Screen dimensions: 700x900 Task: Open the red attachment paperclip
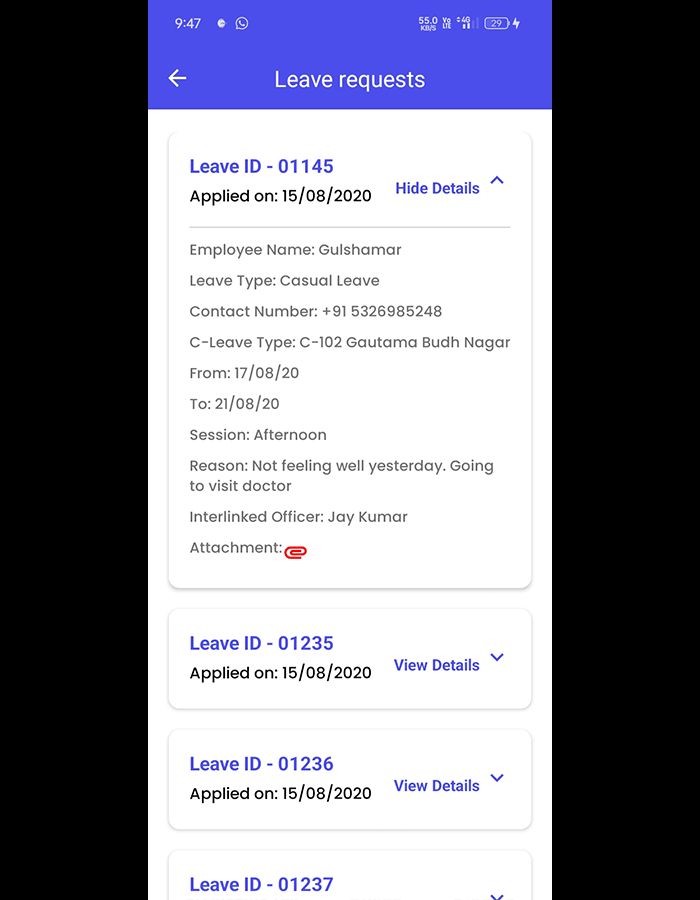coord(295,551)
